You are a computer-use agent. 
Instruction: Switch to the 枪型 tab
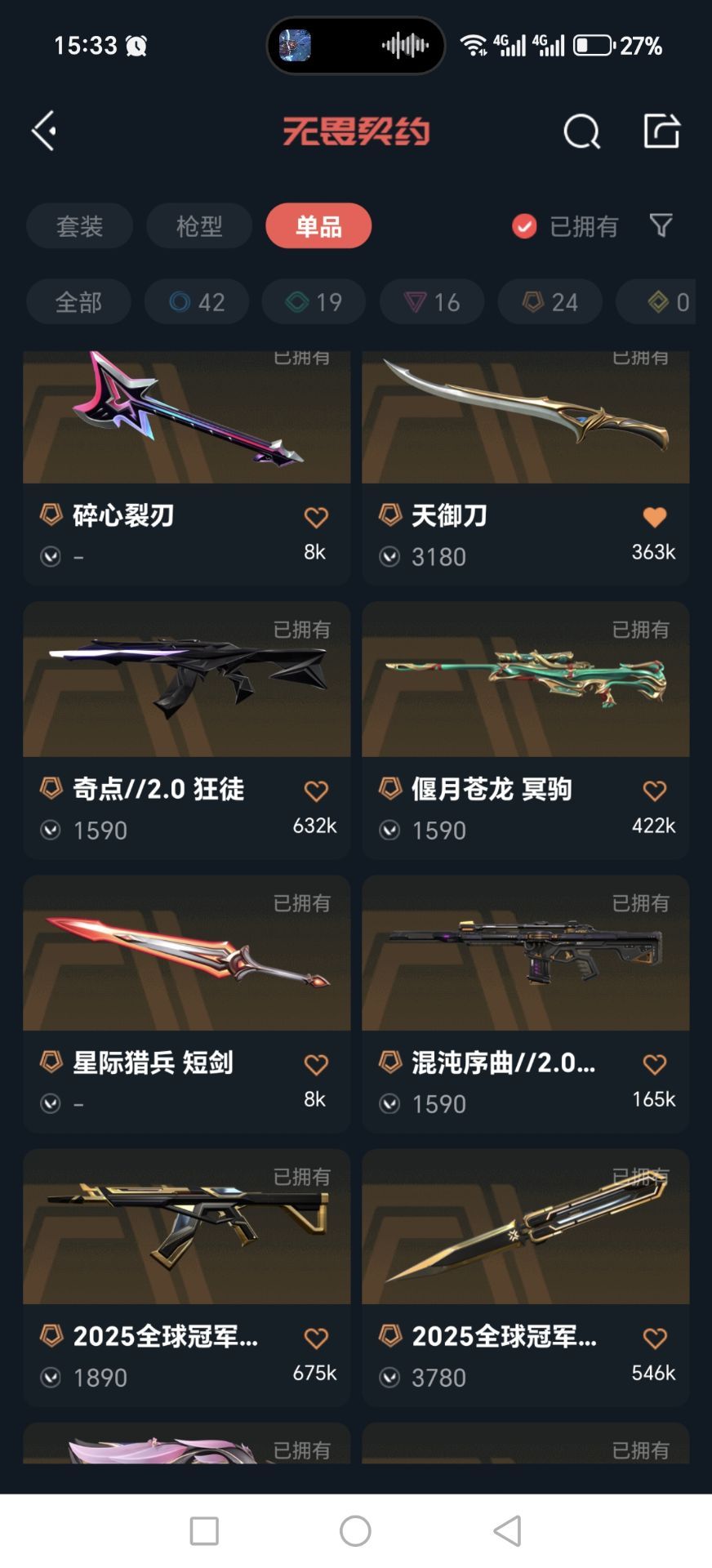tap(198, 225)
